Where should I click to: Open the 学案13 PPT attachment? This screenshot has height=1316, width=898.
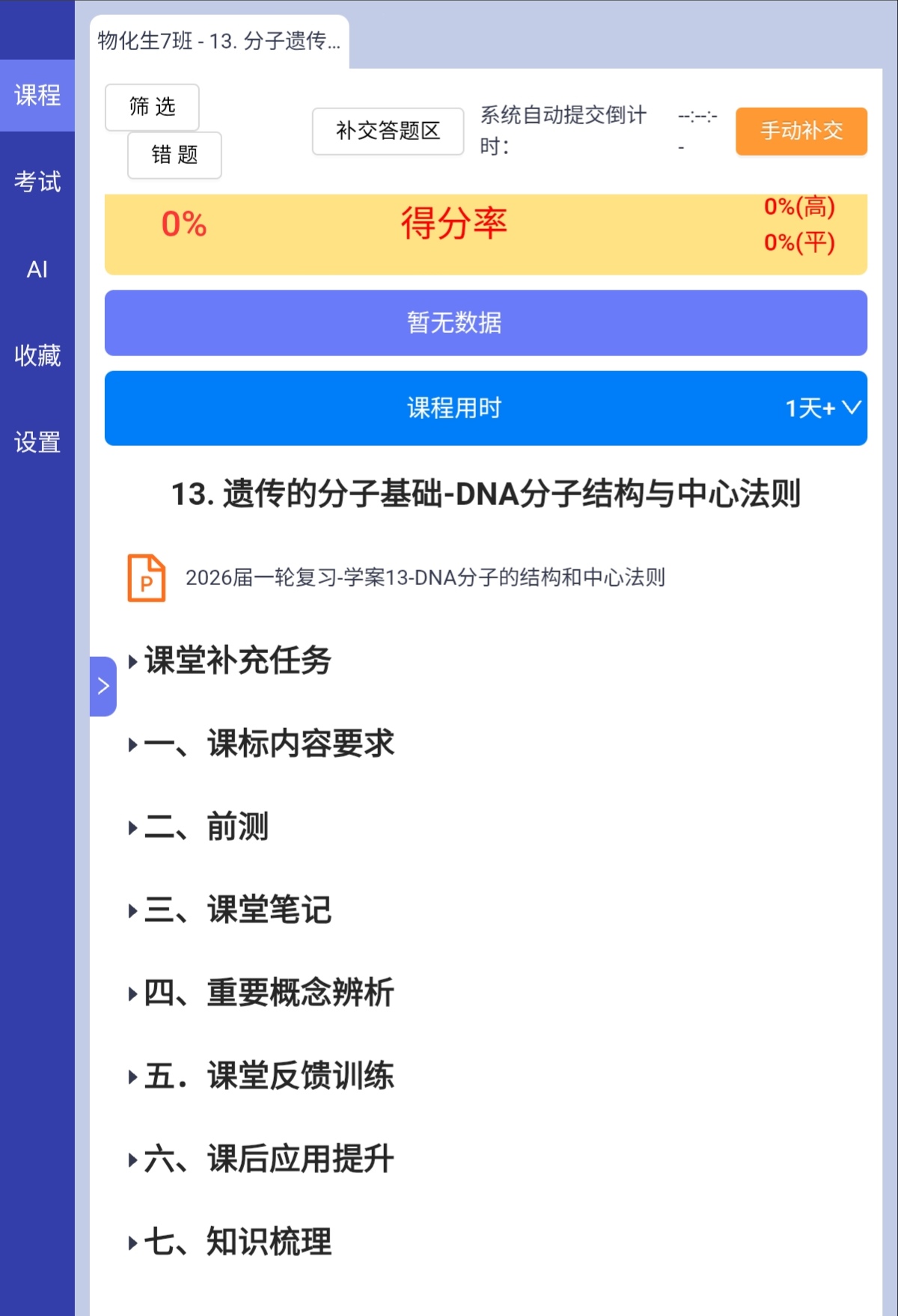tap(424, 578)
